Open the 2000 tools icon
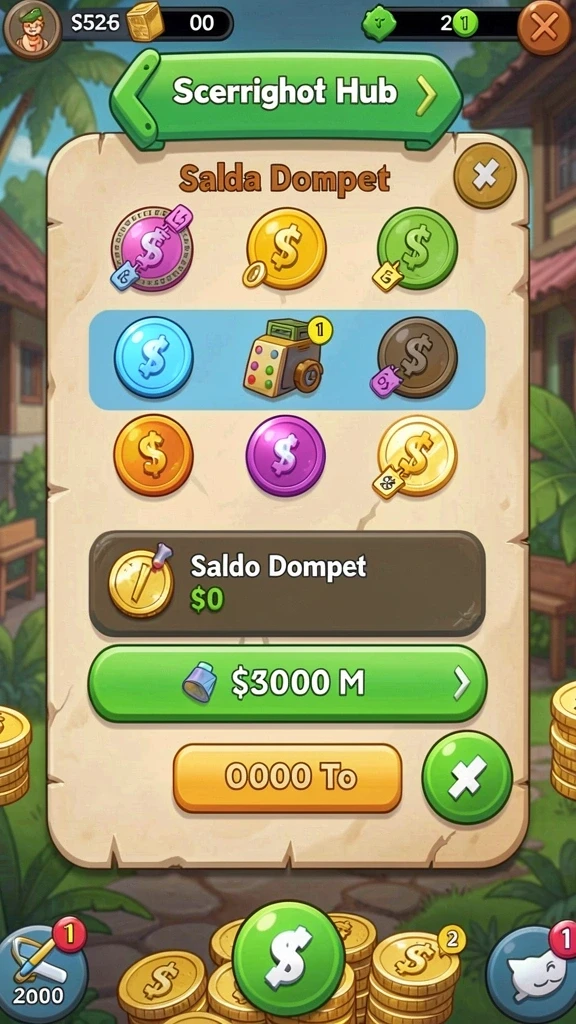The width and height of the screenshot is (576, 1024). point(42,965)
